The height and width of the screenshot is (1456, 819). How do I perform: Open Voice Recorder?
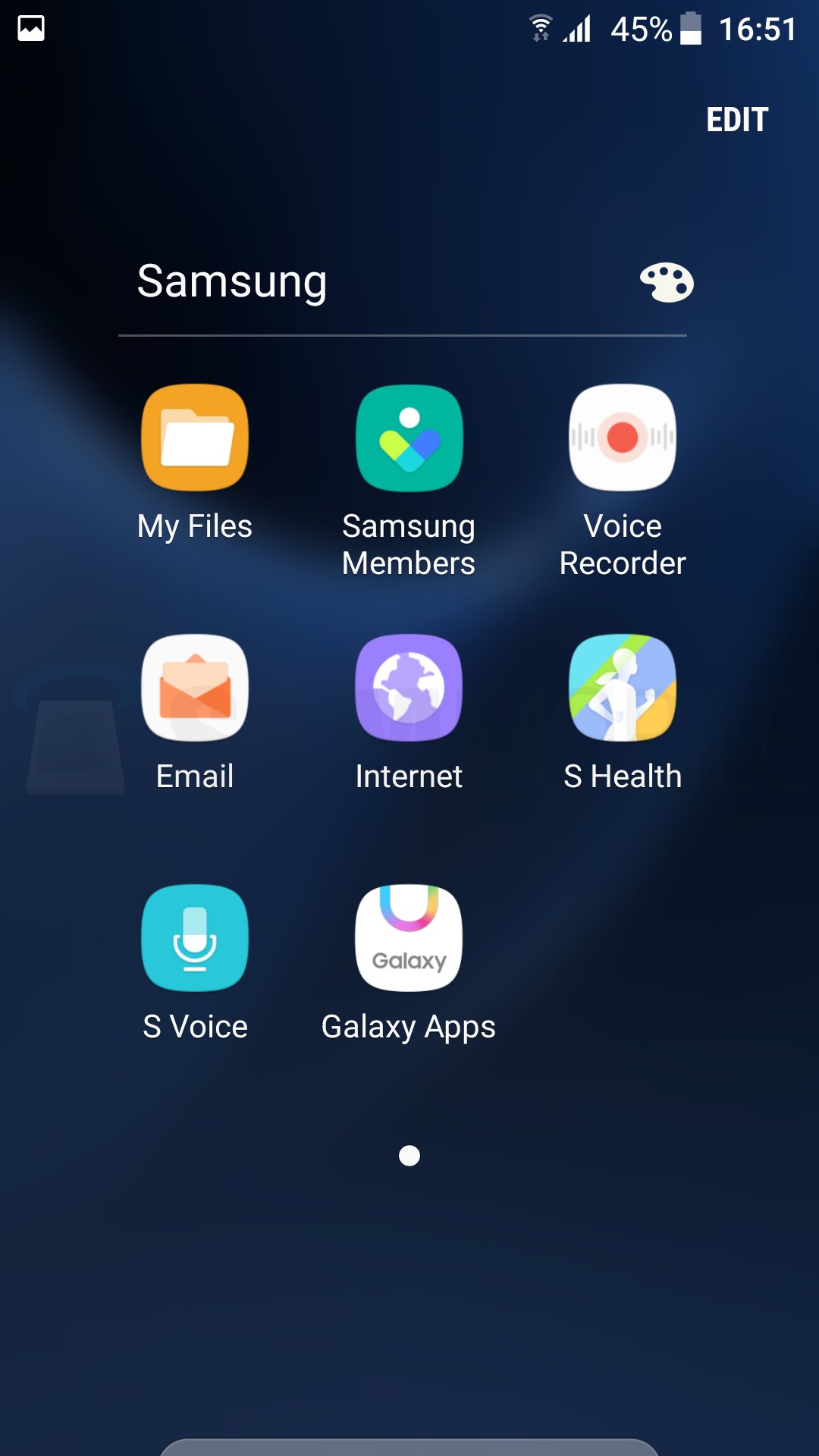(x=623, y=438)
